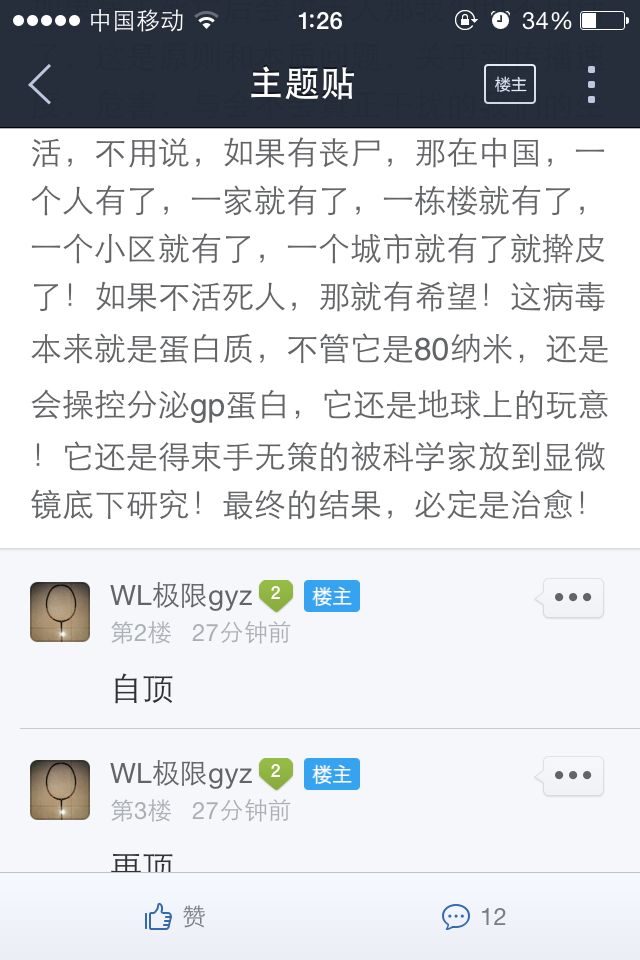Open the avatar of the 第3楼 poster
The image size is (640, 960).
pyautogui.click(x=60, y=790)
